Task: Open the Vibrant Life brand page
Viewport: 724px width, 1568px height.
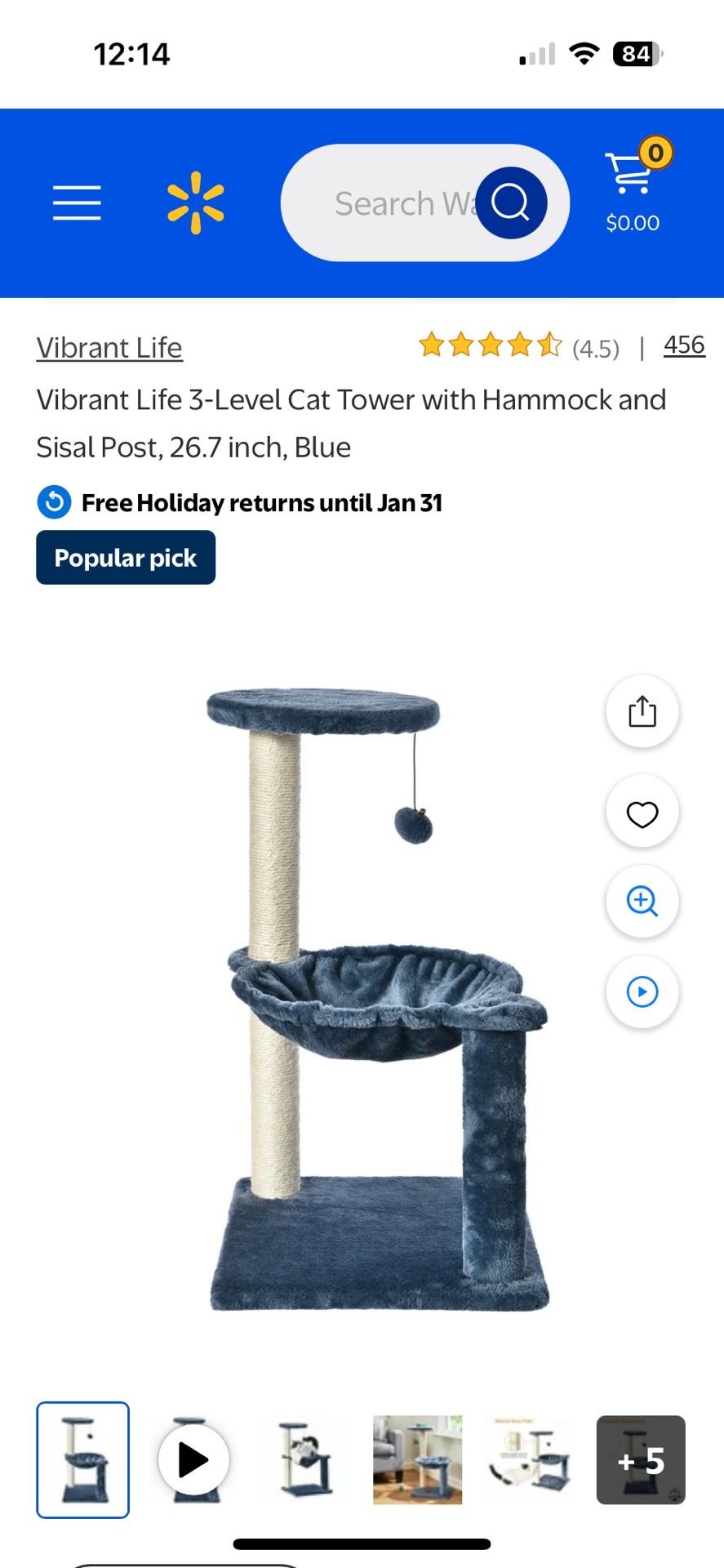Action: (x=109, y=347)
